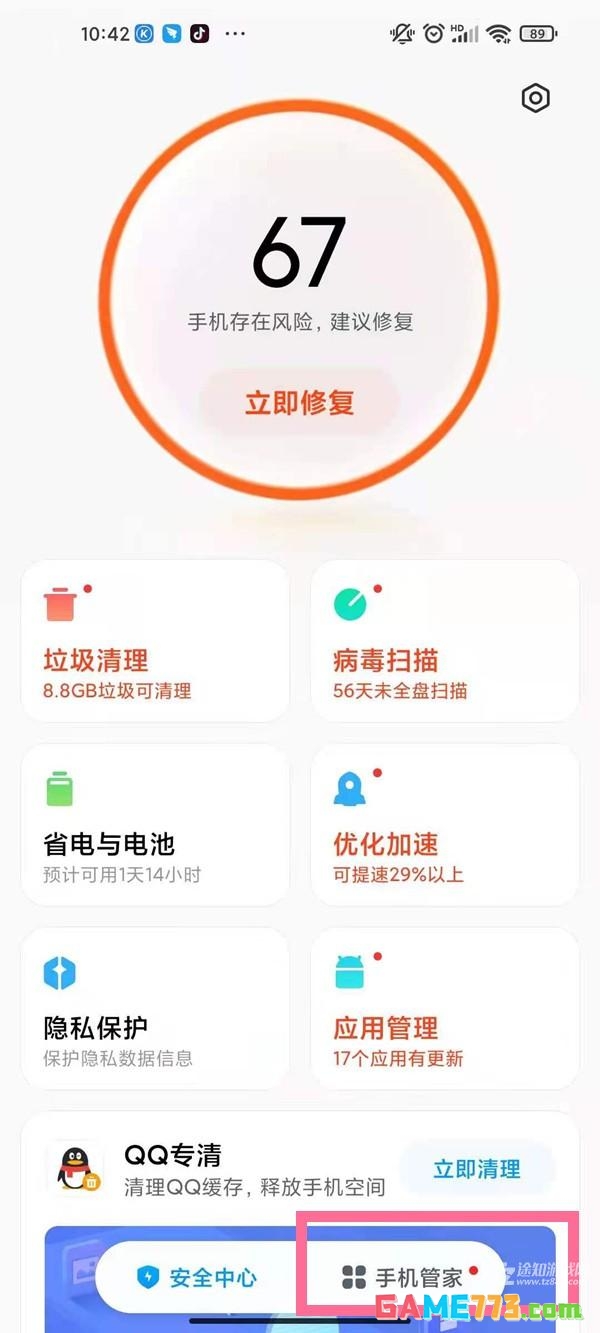
Task: Open 垃圾清理 junk cleaner
Action: 155,640
